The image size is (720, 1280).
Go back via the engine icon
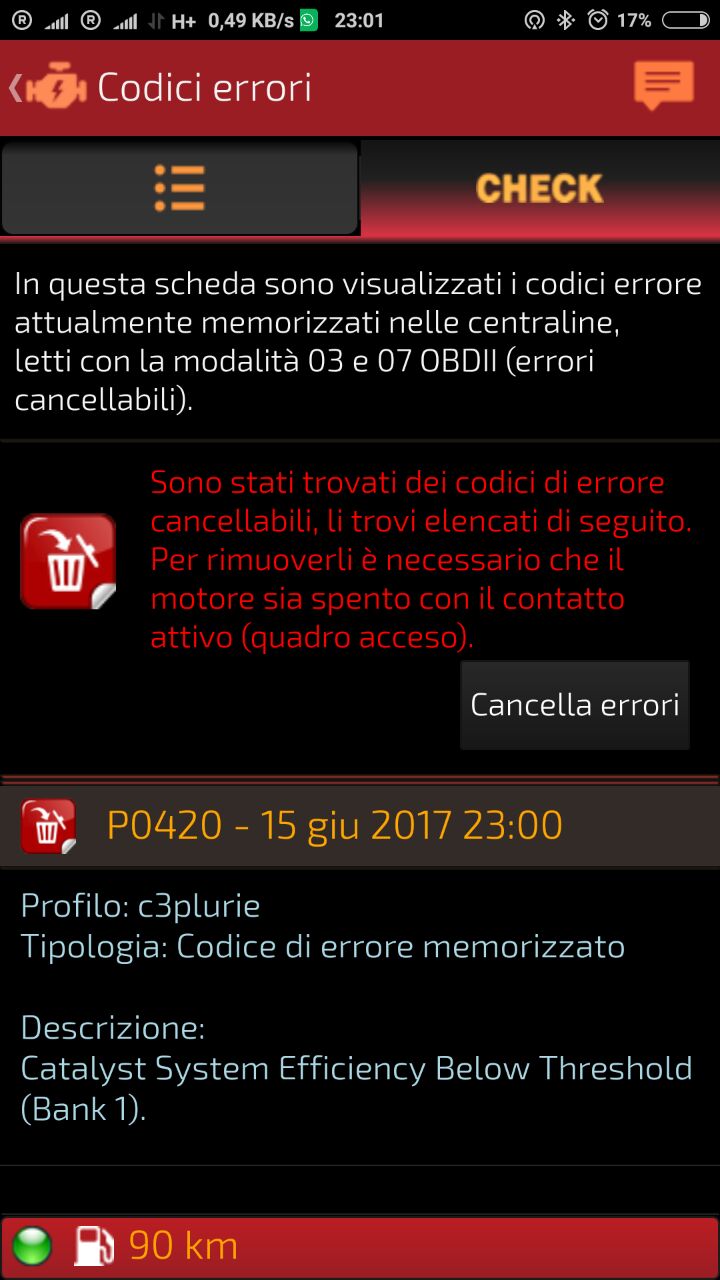[x=48, y=88]
